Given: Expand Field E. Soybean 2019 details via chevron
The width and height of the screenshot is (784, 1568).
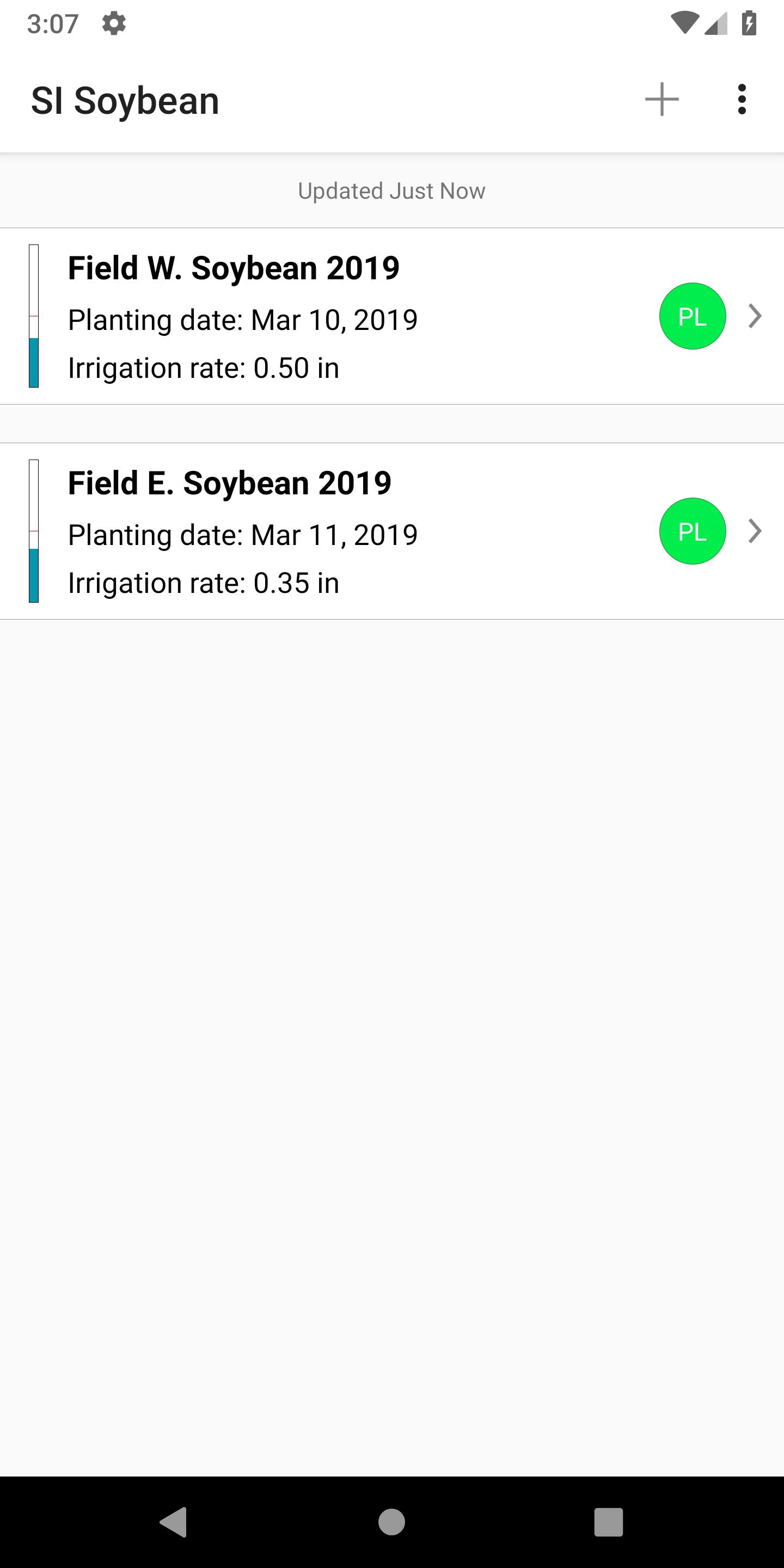Looking at the screenshot, I should [755, 531].
